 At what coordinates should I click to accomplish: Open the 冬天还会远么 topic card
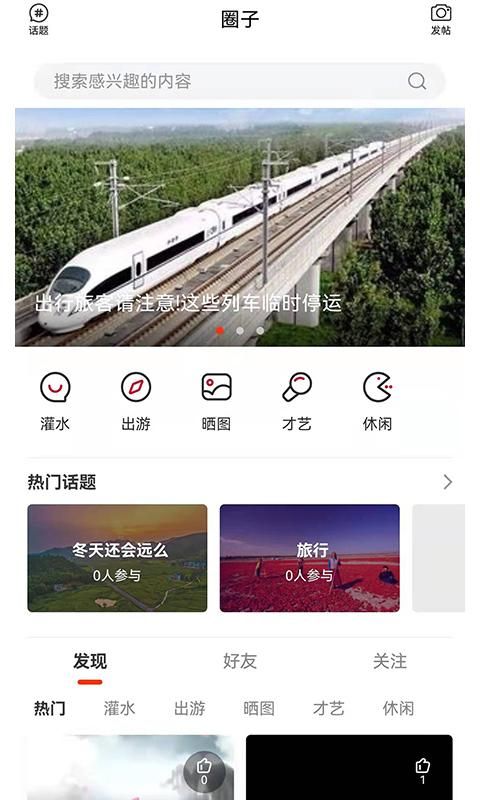117,558
